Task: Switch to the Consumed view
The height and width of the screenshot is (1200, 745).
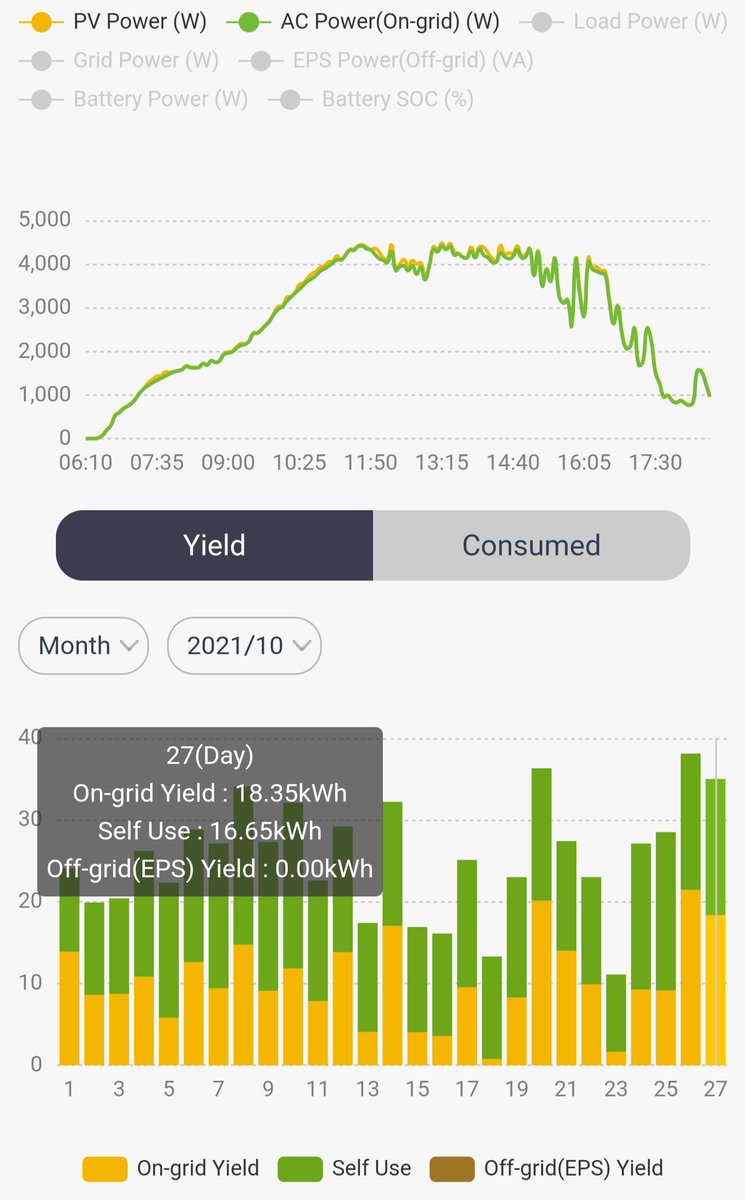Action: [531, 545]
